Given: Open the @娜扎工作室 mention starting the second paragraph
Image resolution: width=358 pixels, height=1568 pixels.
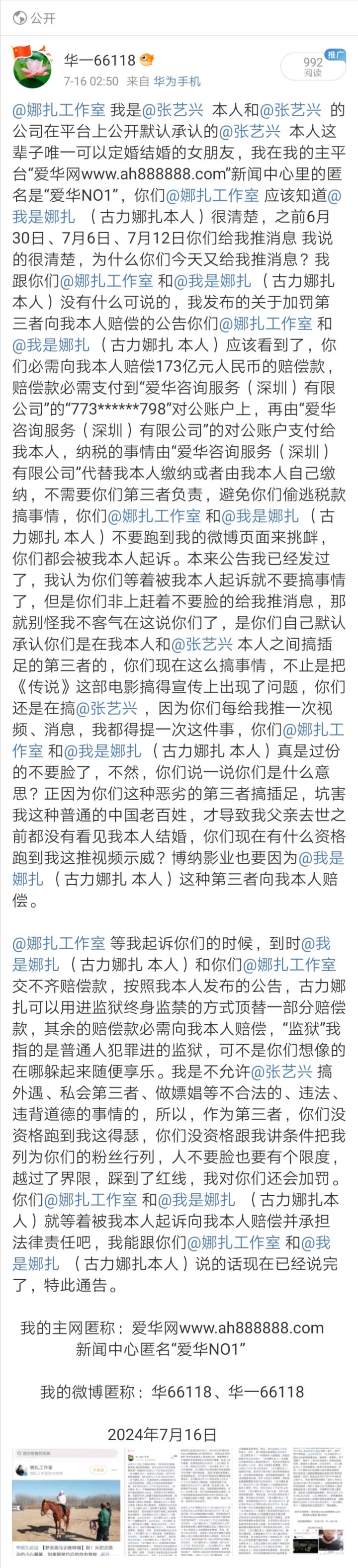Looking at the screenshot, I should (59, 943).
